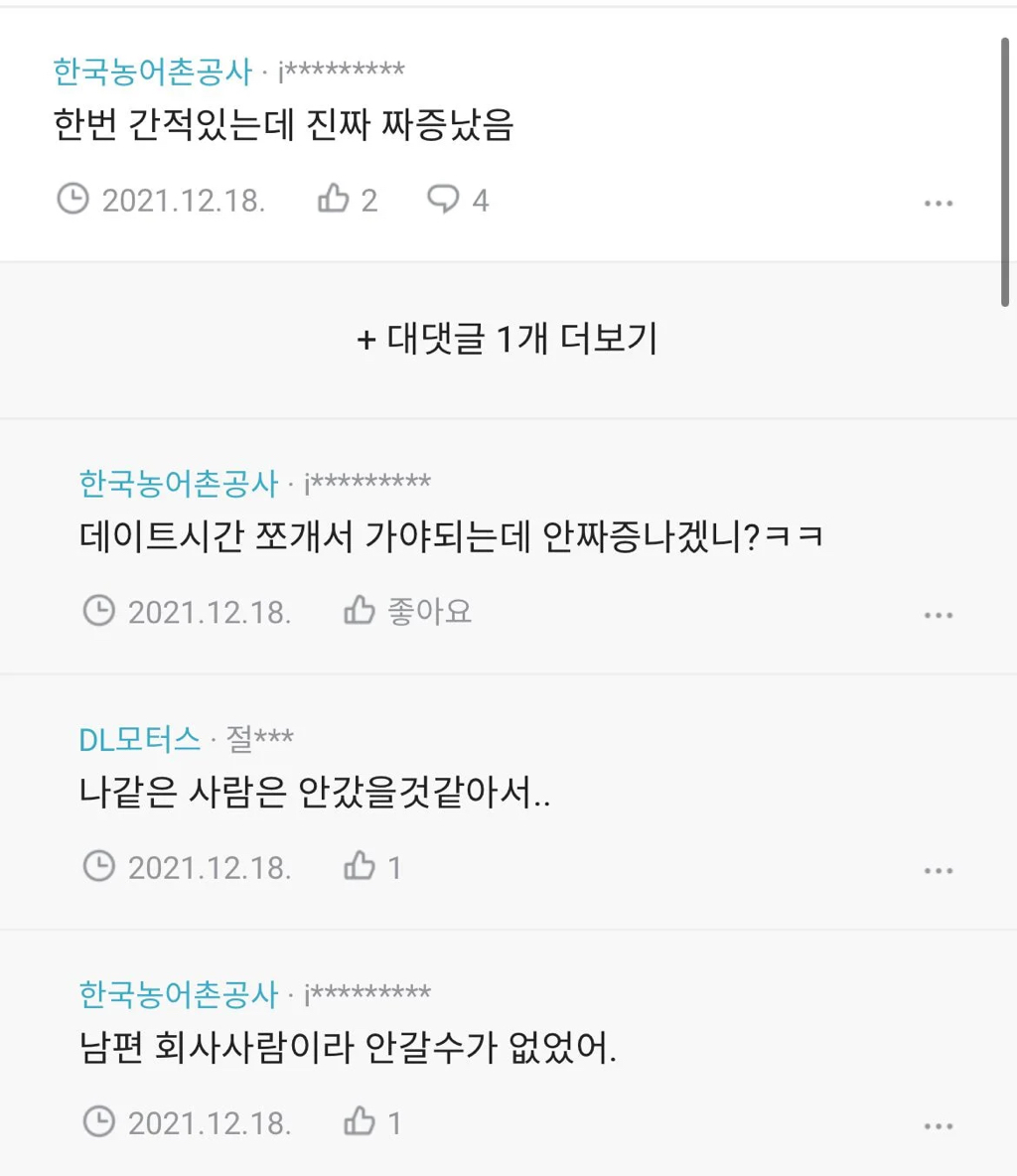Viewport: 1017px width, 1176px height.
Task: Like the comment '한번 간적있는데 진짜 짜증났음'
Action: [x=346, y=200]
